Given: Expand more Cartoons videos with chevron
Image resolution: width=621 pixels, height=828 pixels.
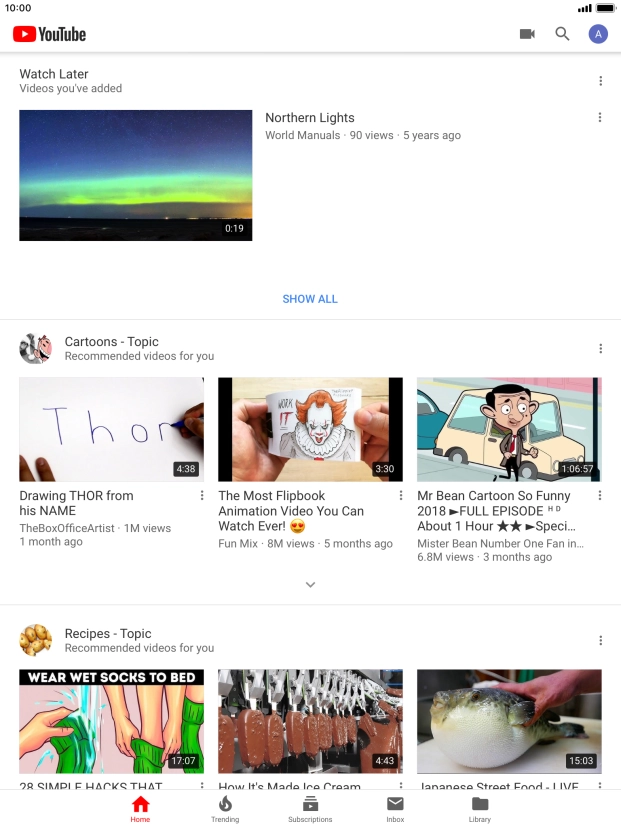Looking at the screenshot, I should pos(310,585).
